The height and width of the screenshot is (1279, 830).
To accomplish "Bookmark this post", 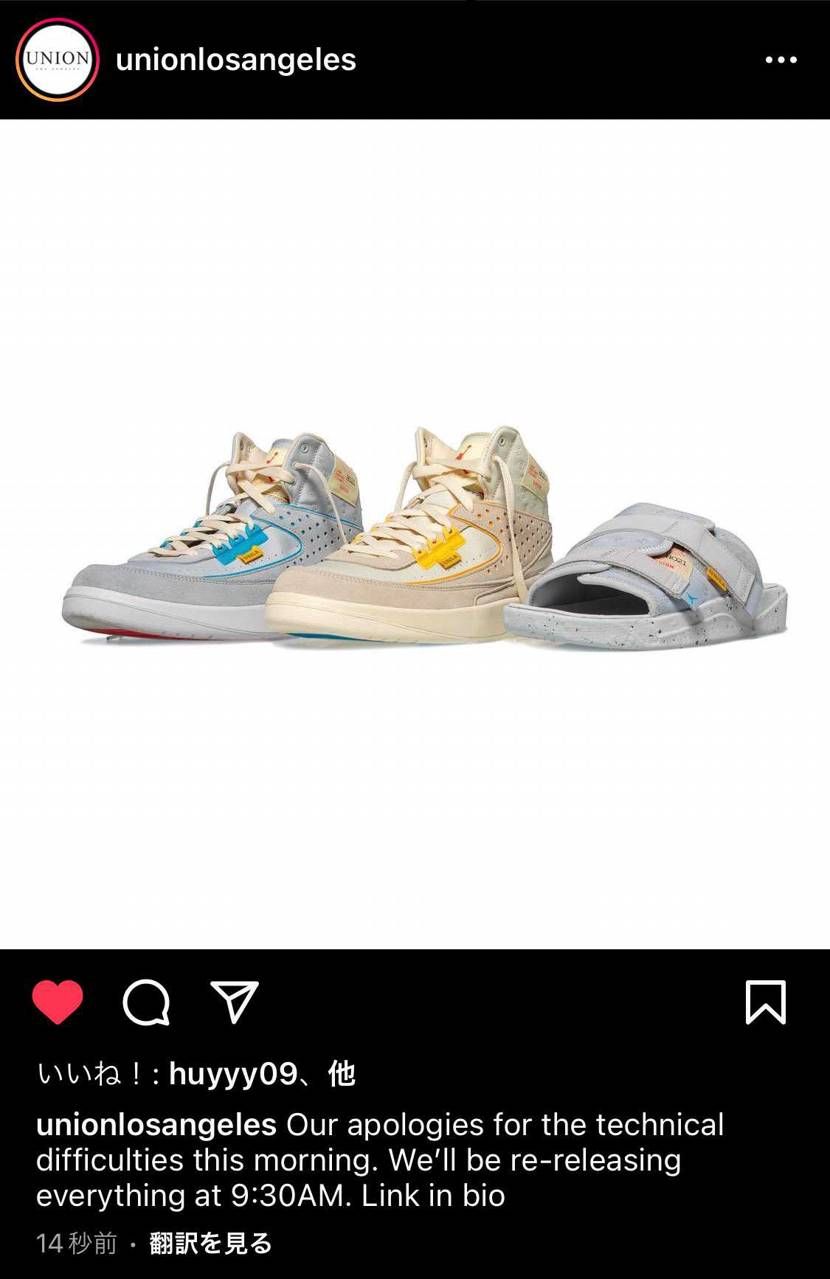I will tap(766, 1002).
